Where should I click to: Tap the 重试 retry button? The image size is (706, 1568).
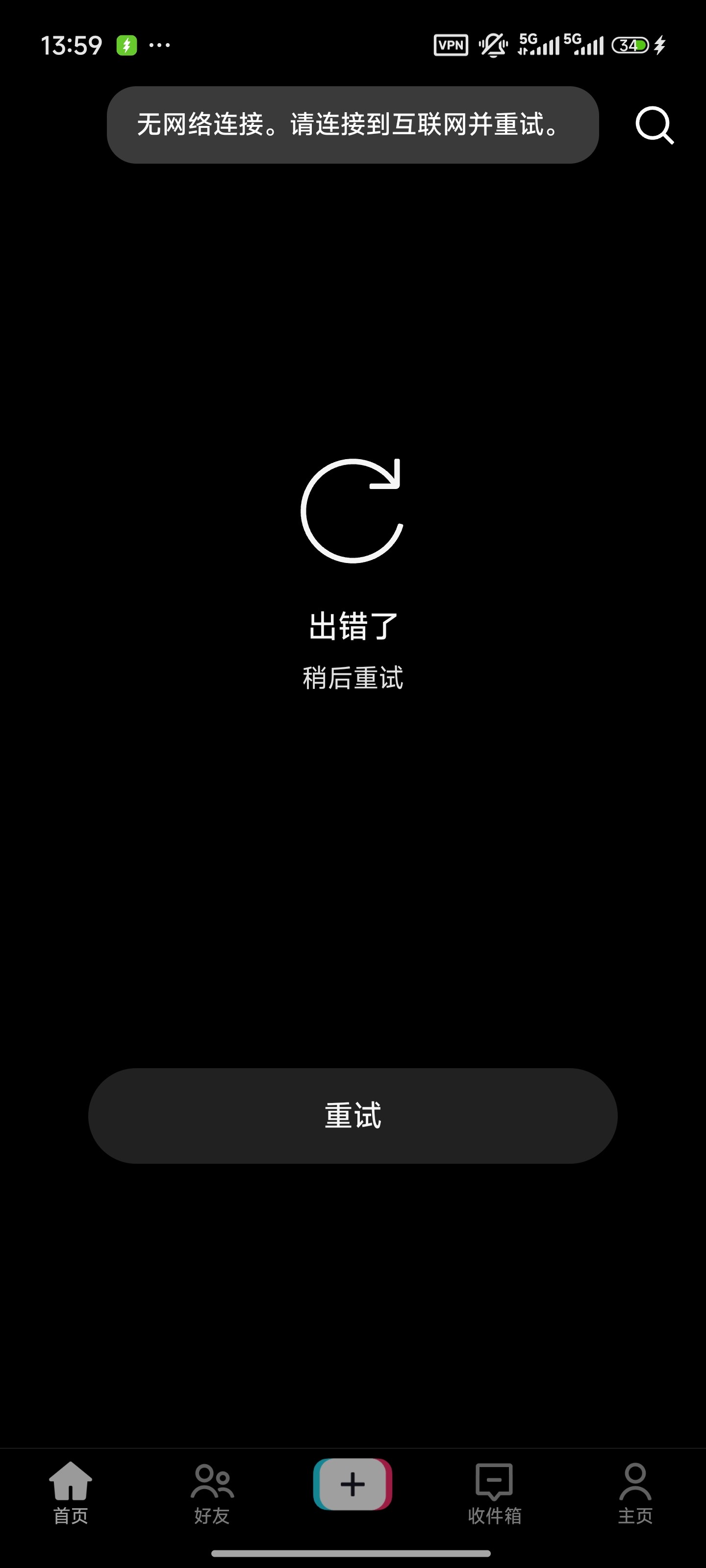coord(353,1116)
